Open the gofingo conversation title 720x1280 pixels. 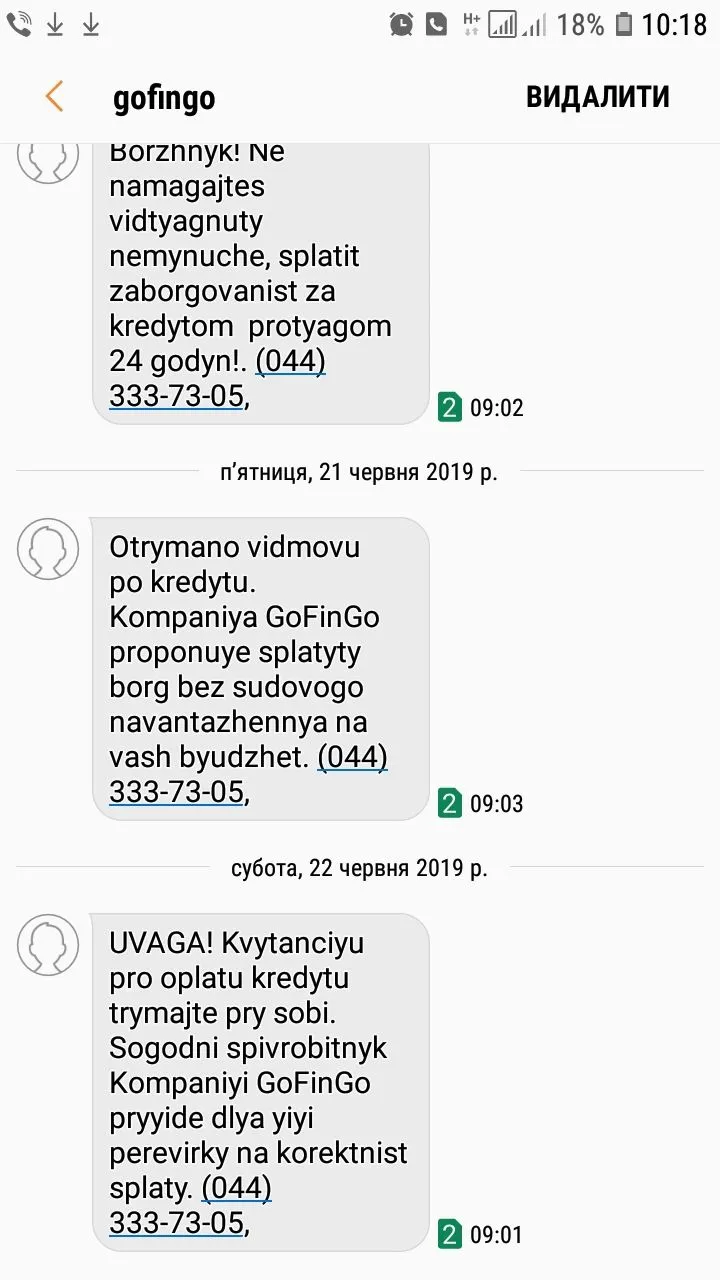click(163, 96)
